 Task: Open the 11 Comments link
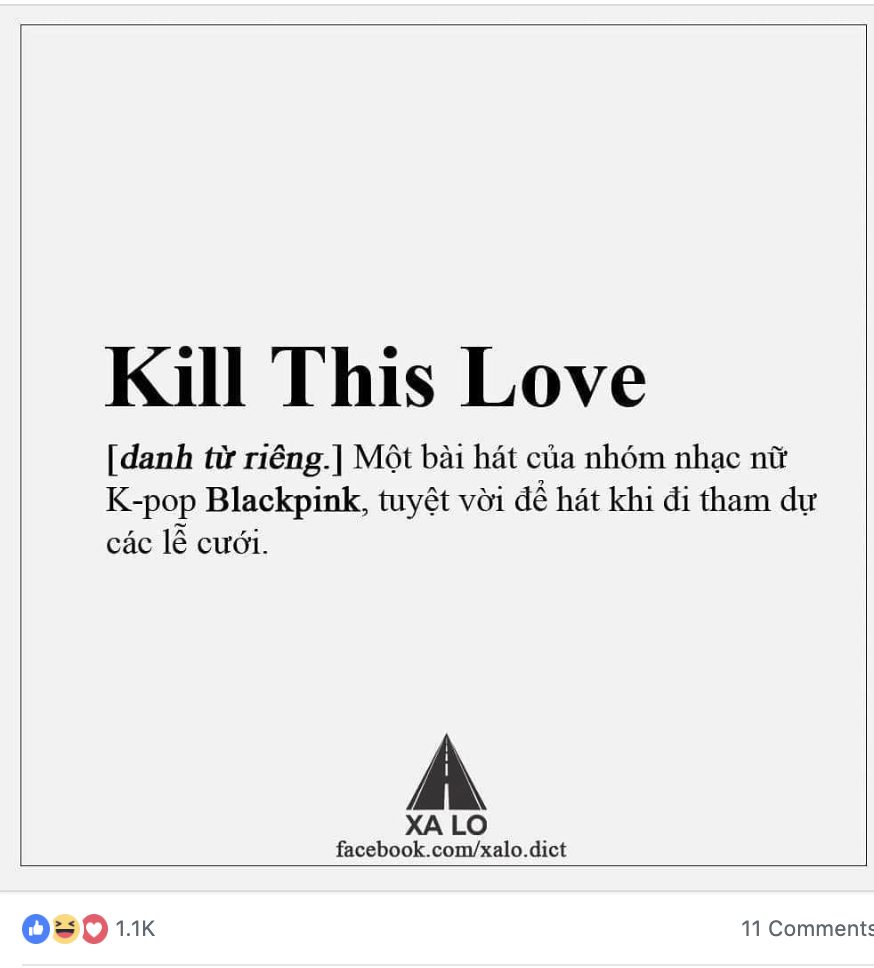(x=806, y=929)
